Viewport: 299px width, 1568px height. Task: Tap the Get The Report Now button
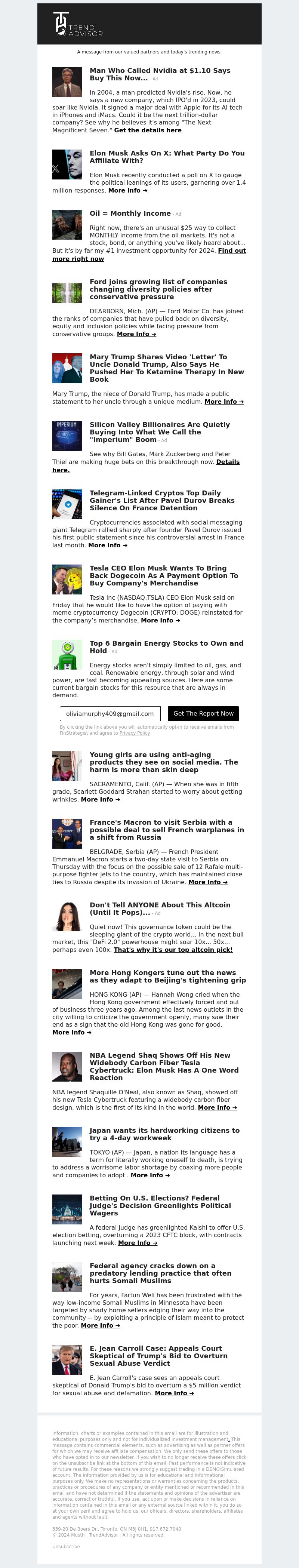[x=203, y=713]
